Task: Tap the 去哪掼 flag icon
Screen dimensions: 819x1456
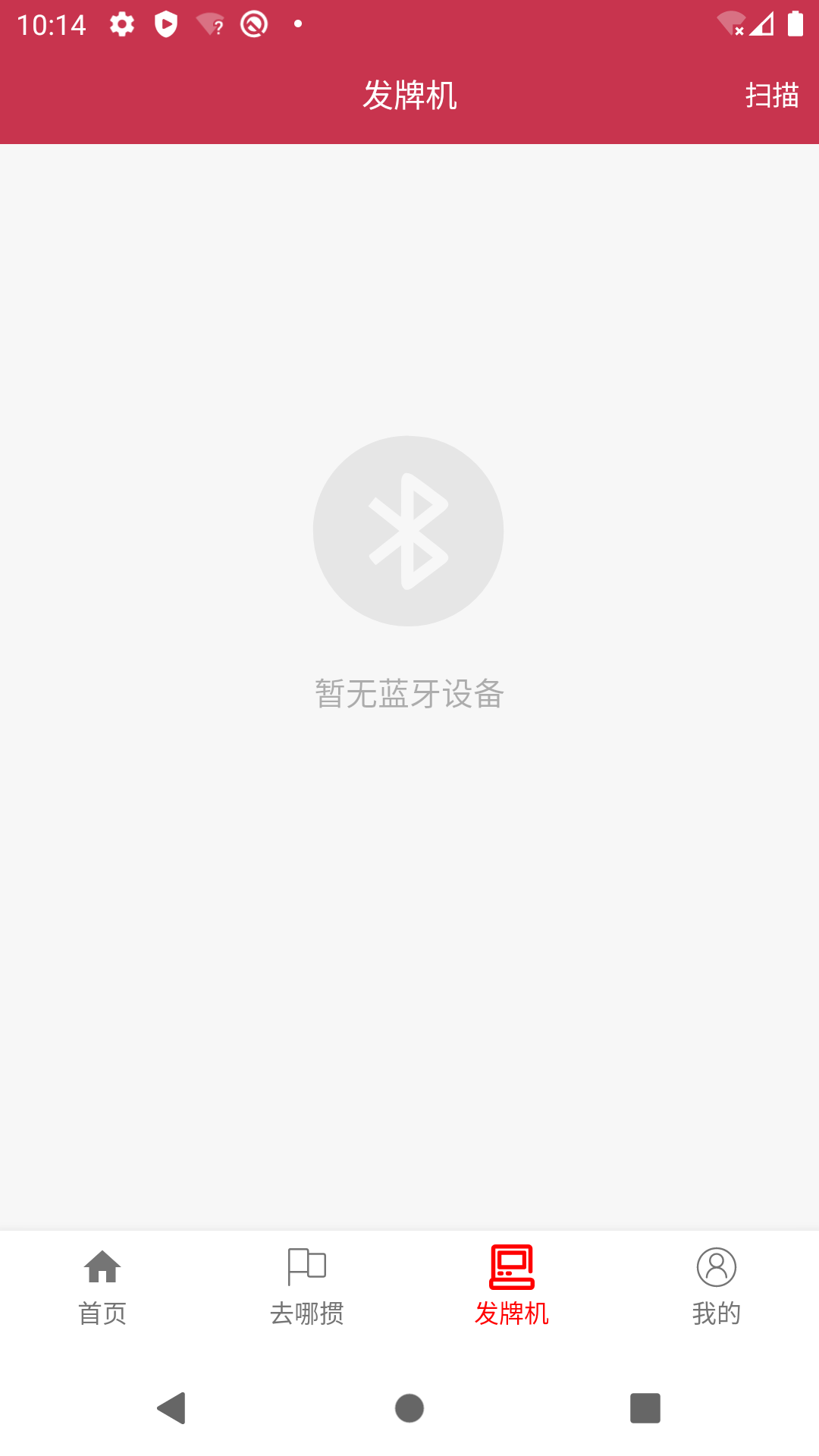Action: 306,1265
